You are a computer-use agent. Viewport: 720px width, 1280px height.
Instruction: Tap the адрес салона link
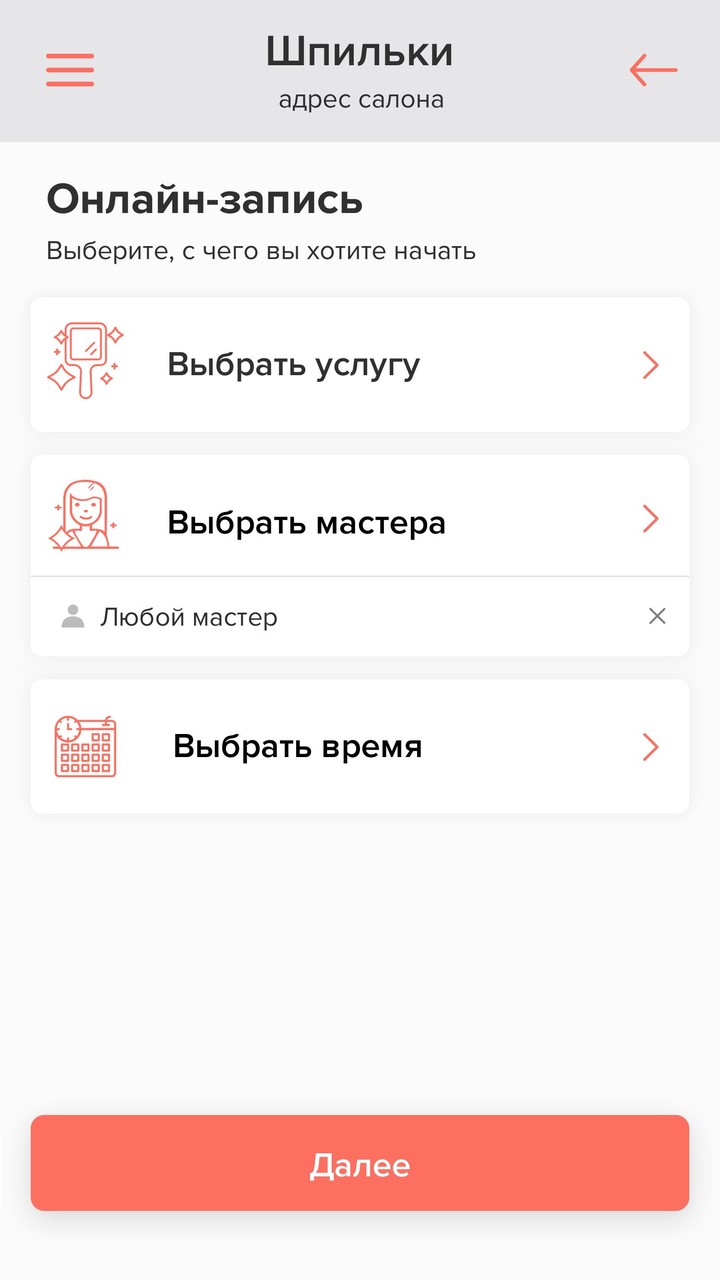pyautogui.click(x=360, y=99)
